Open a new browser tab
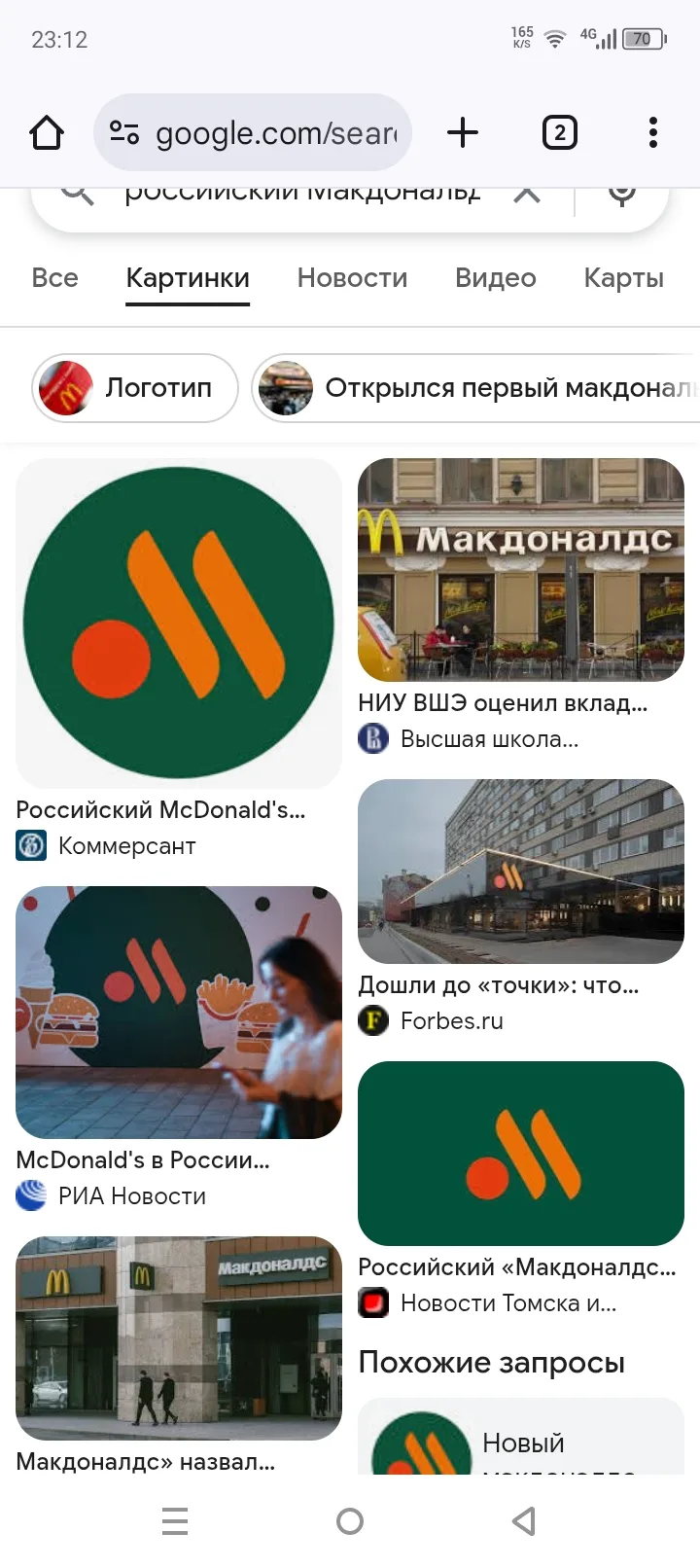This screenshot has height=1568, width=700. (463, 132)
